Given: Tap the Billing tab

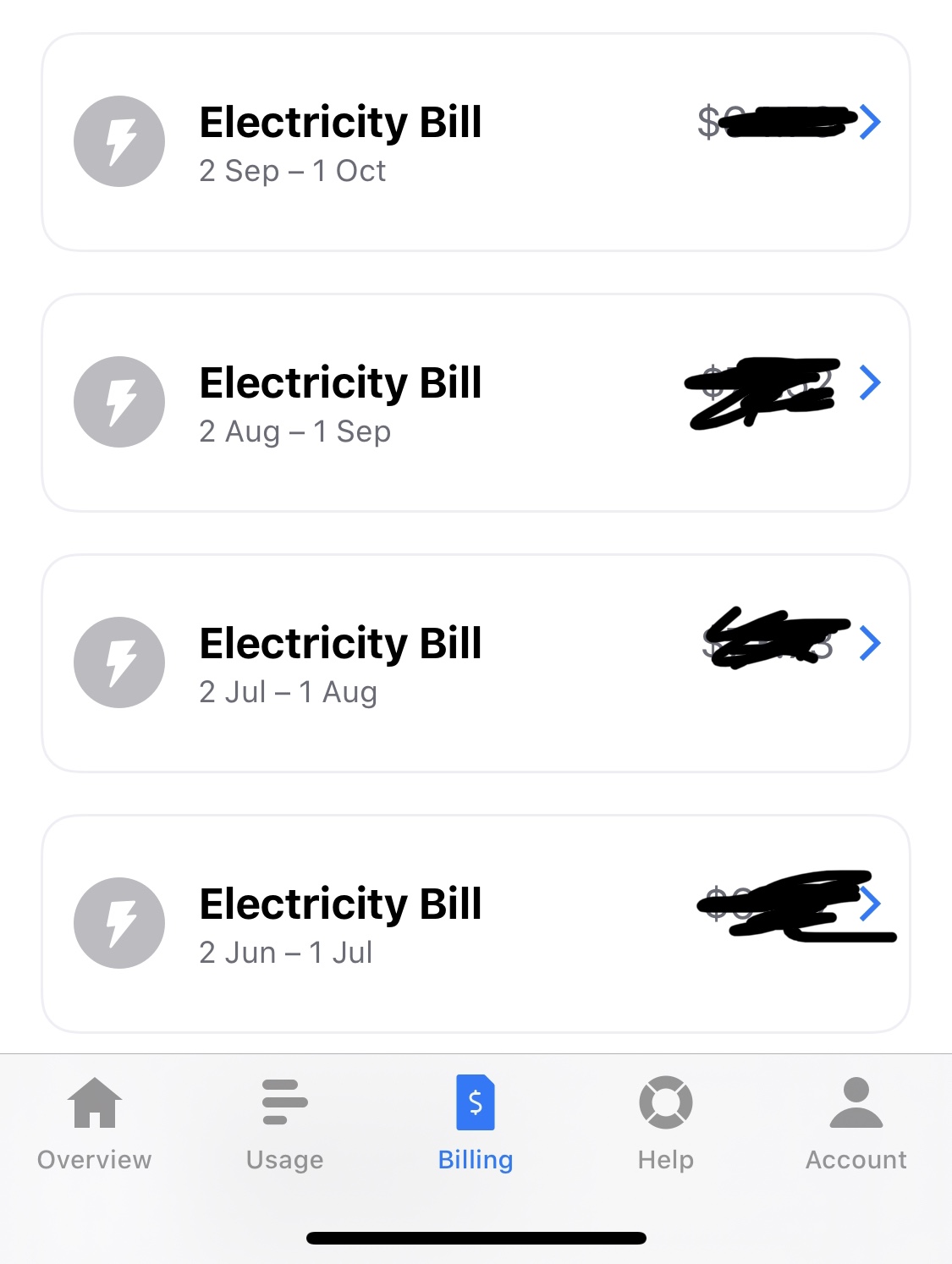Looking at the screenshot, I should click(x=476, y=1123).
